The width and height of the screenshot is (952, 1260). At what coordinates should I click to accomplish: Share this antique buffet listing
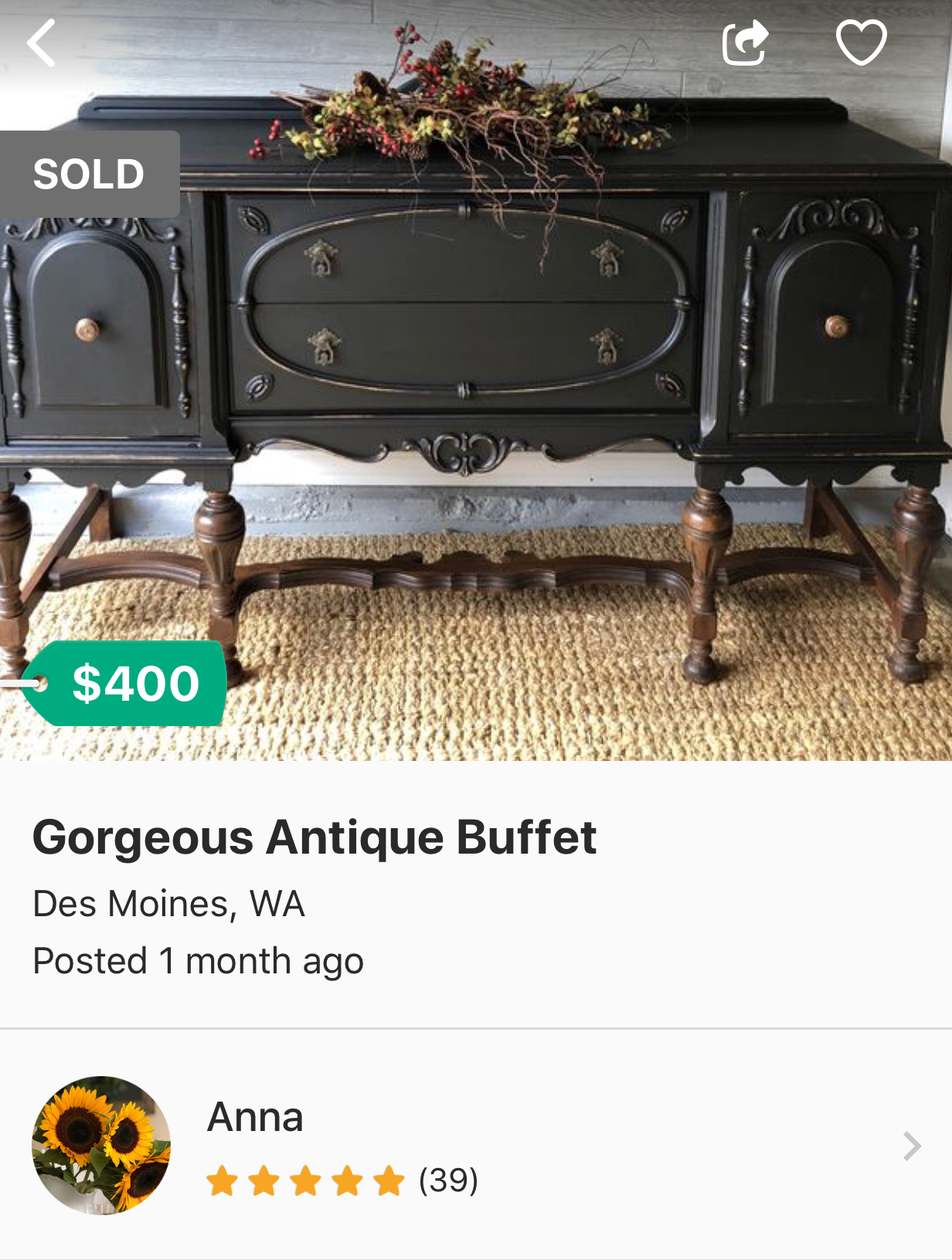(x=745, y=42)
